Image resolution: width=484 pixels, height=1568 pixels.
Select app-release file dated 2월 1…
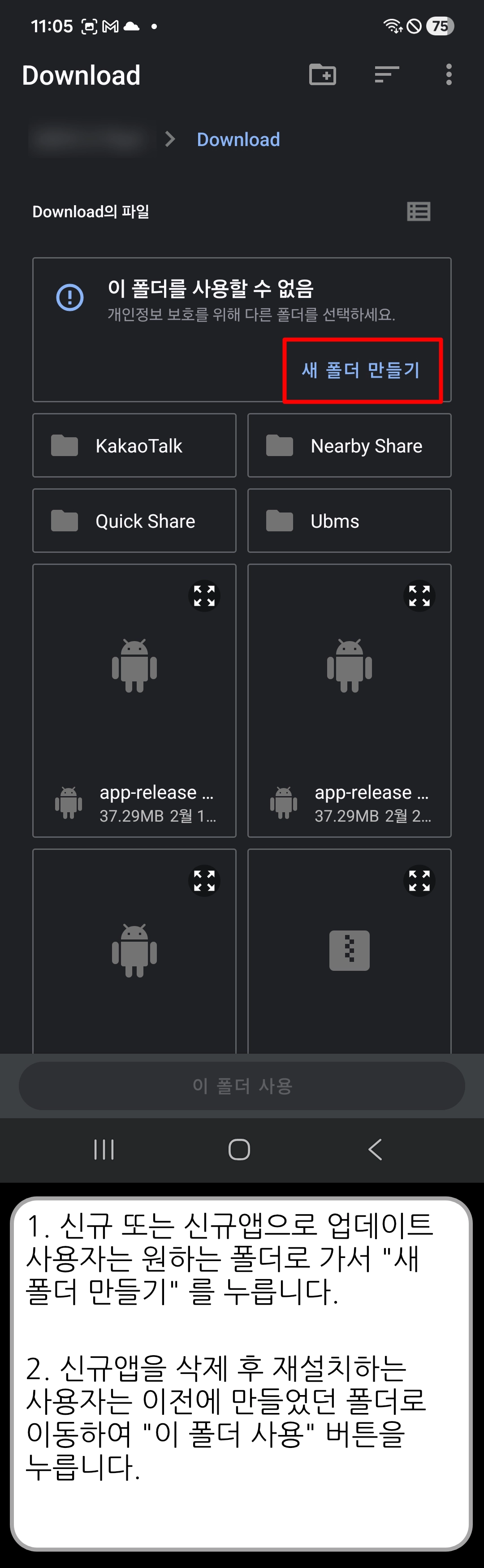click(134, 700)
